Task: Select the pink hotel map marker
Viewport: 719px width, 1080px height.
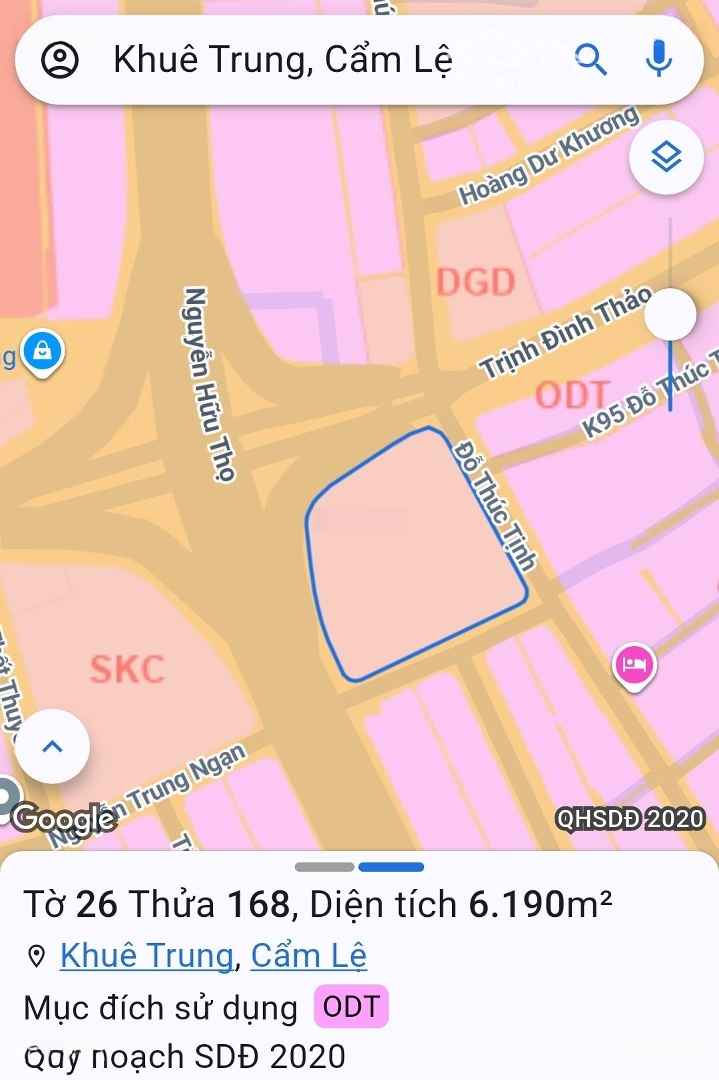Action: click(635, 664)
